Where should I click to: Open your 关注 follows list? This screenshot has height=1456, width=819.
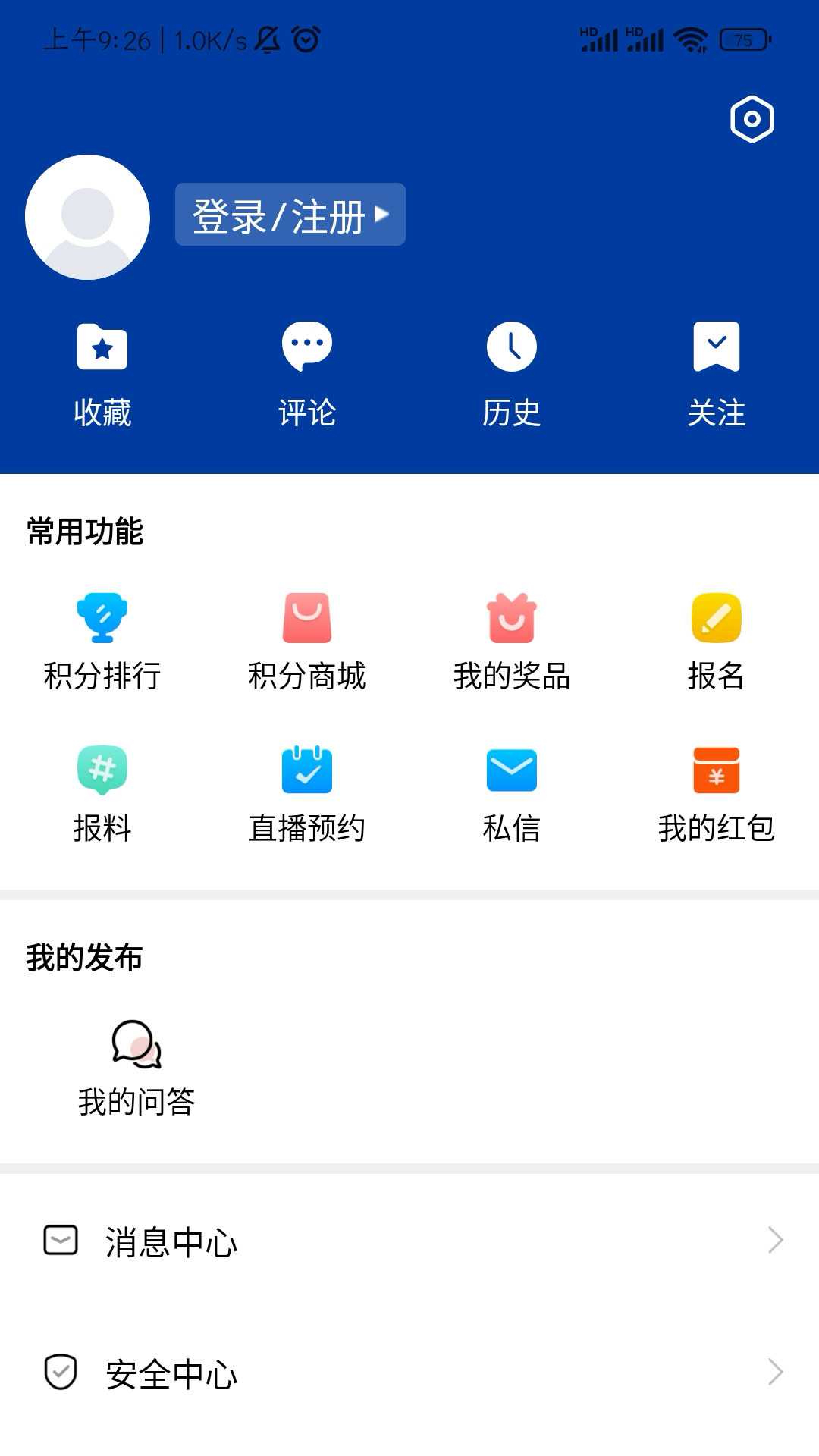[x=717, y=372]
